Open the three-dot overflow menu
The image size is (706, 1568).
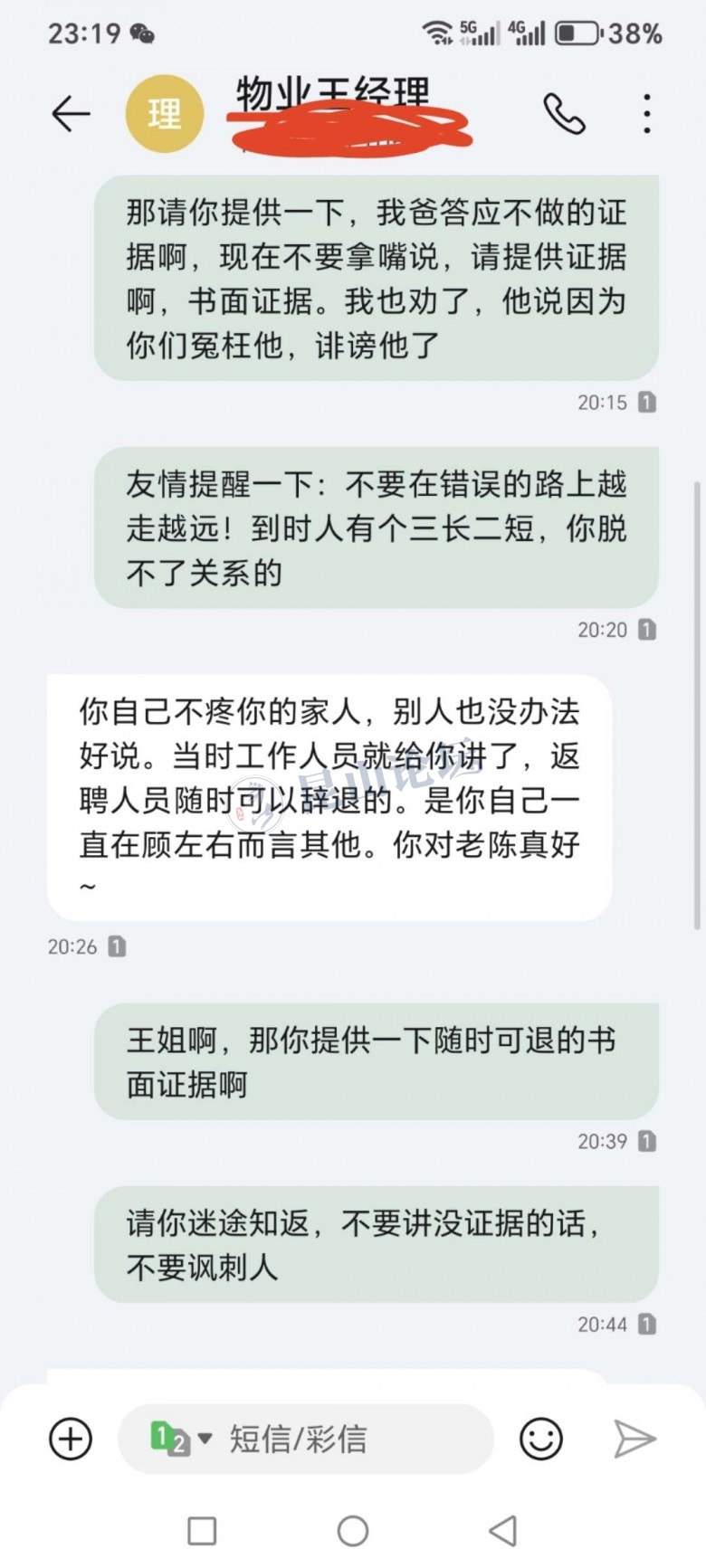coord(646,114)
